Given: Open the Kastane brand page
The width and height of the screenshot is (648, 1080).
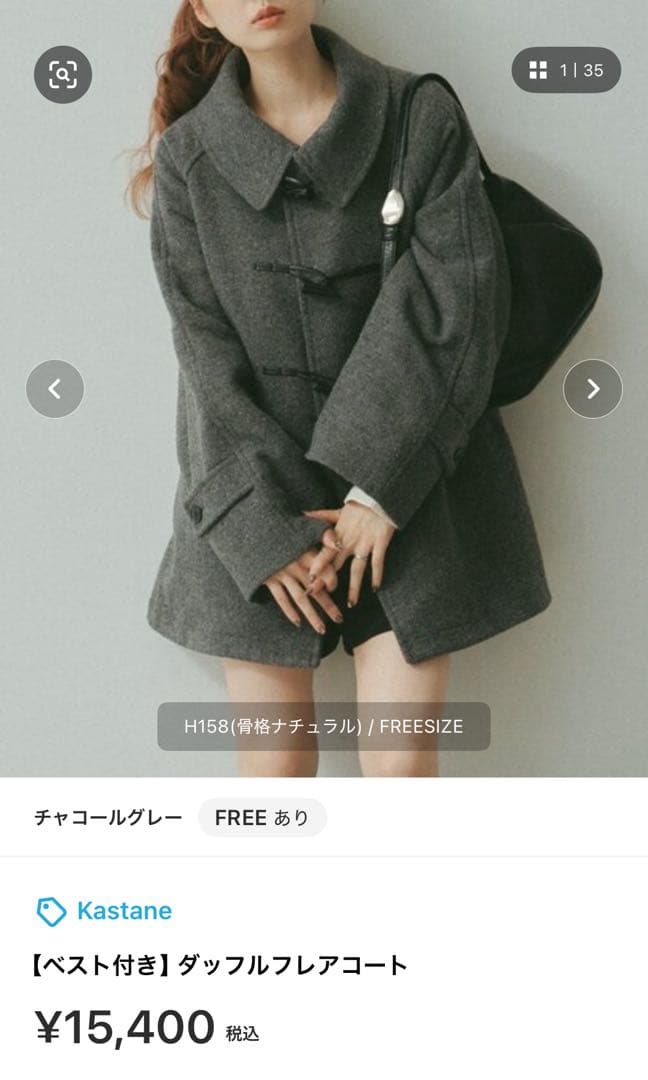Looking at the screenshot, I should (104, 911).
